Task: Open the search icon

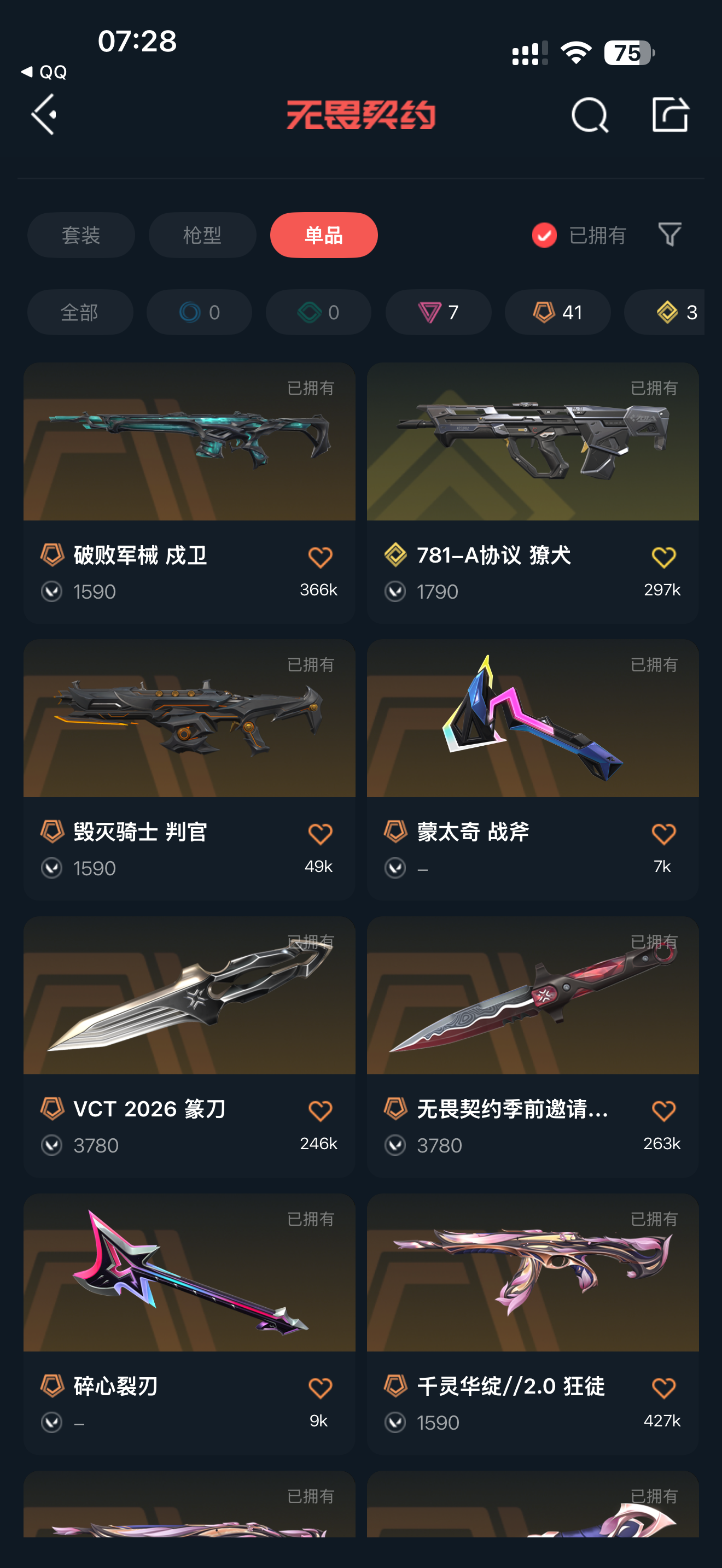Action: pos(589,114)
